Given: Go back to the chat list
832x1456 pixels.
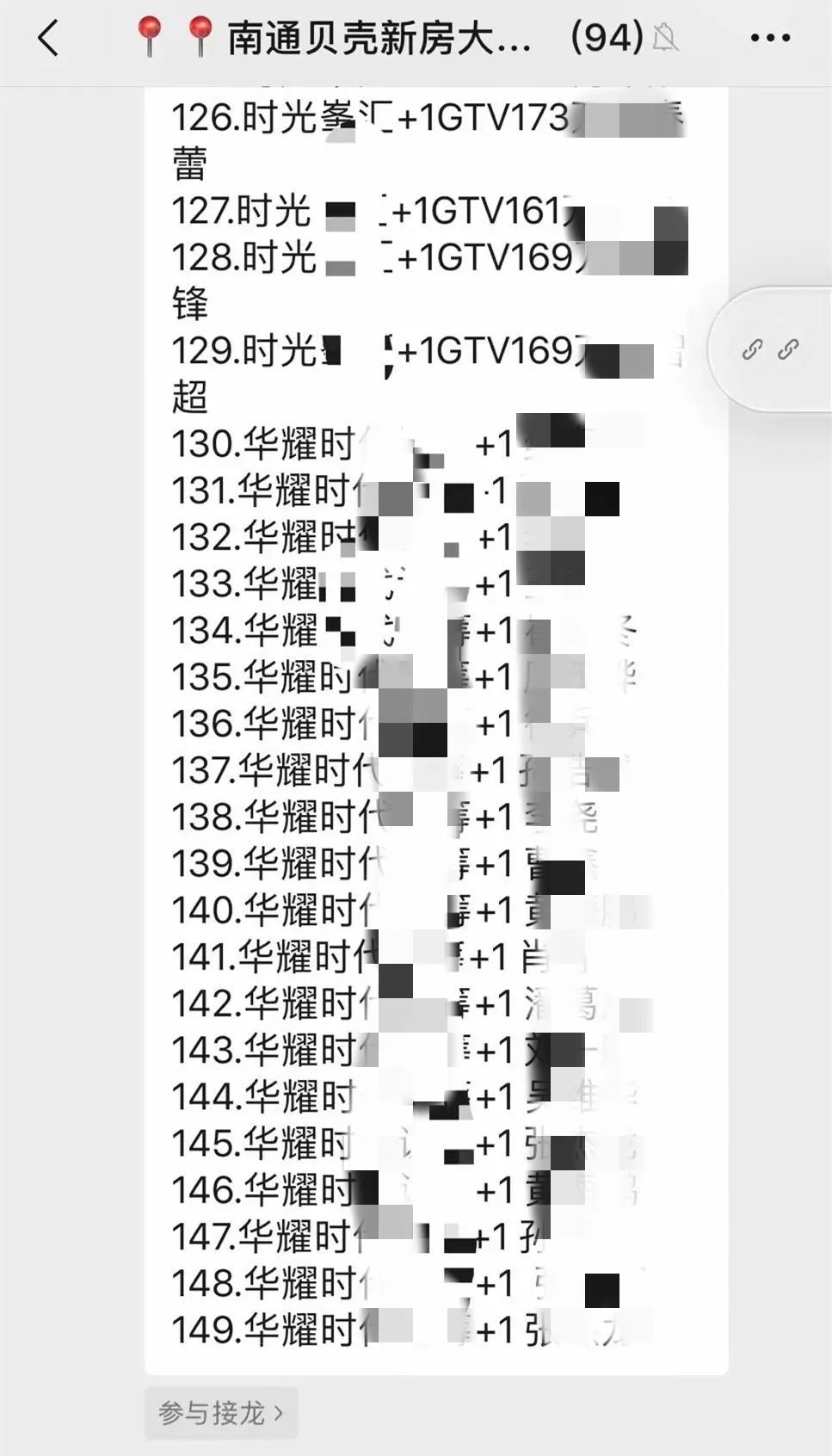Looking at the screenshot, I should 49,39.
